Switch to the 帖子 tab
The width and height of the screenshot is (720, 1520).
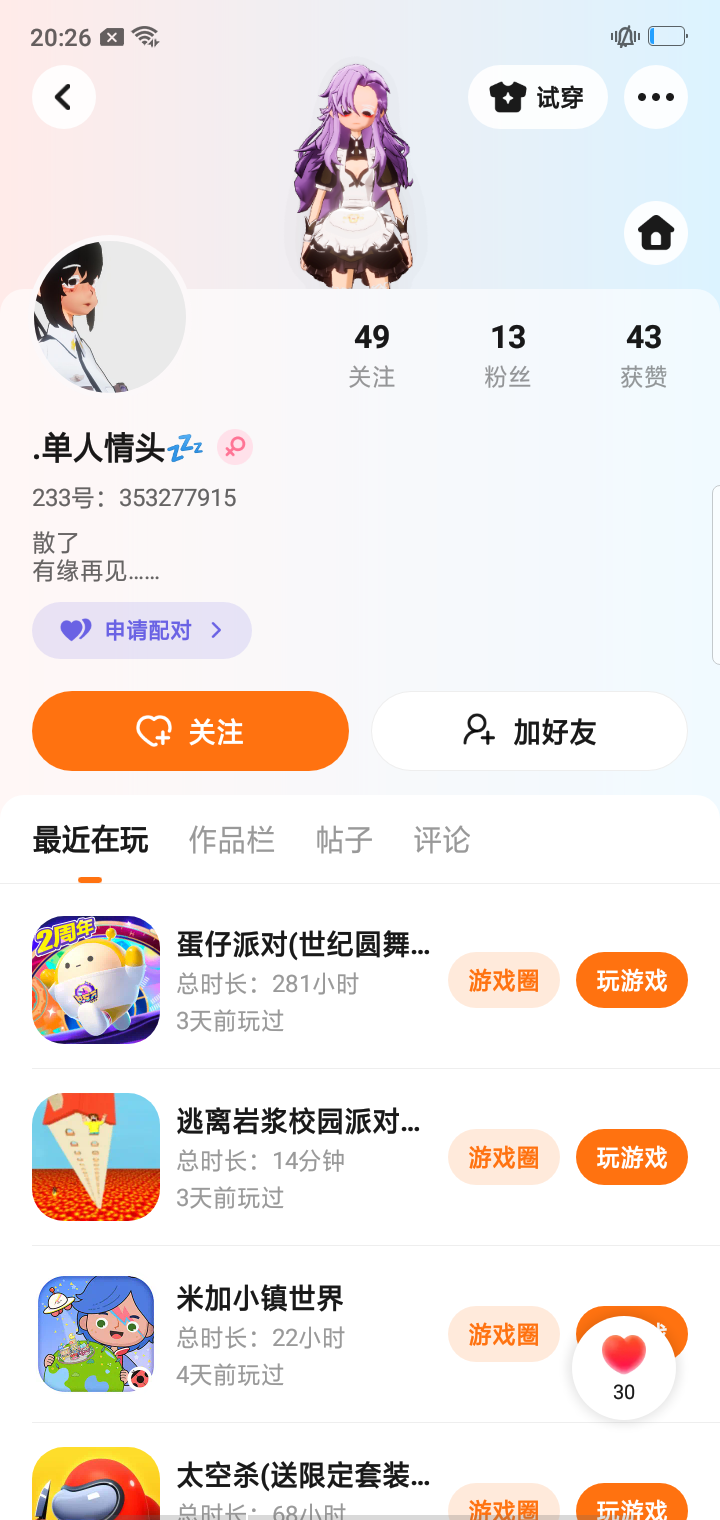pos(344,840)
